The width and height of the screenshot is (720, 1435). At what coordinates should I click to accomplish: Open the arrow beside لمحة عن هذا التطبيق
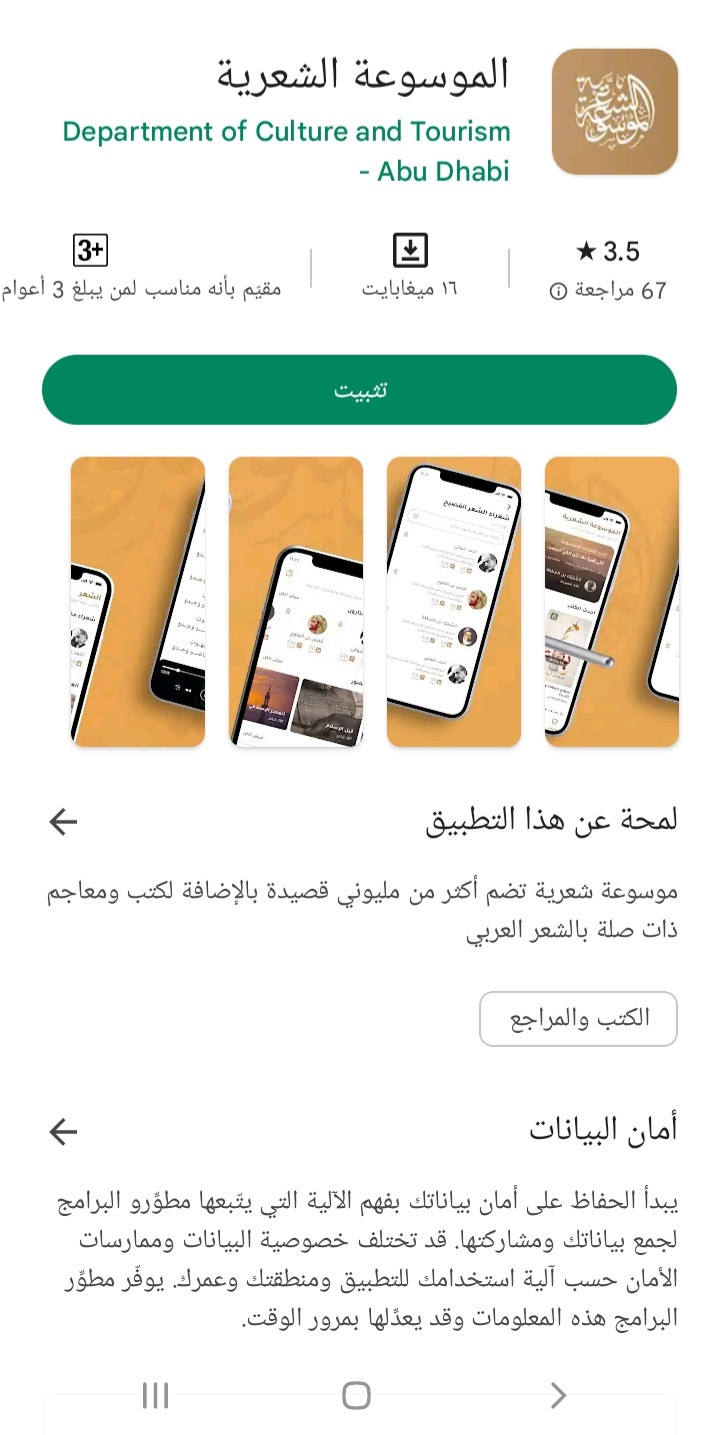63,822
